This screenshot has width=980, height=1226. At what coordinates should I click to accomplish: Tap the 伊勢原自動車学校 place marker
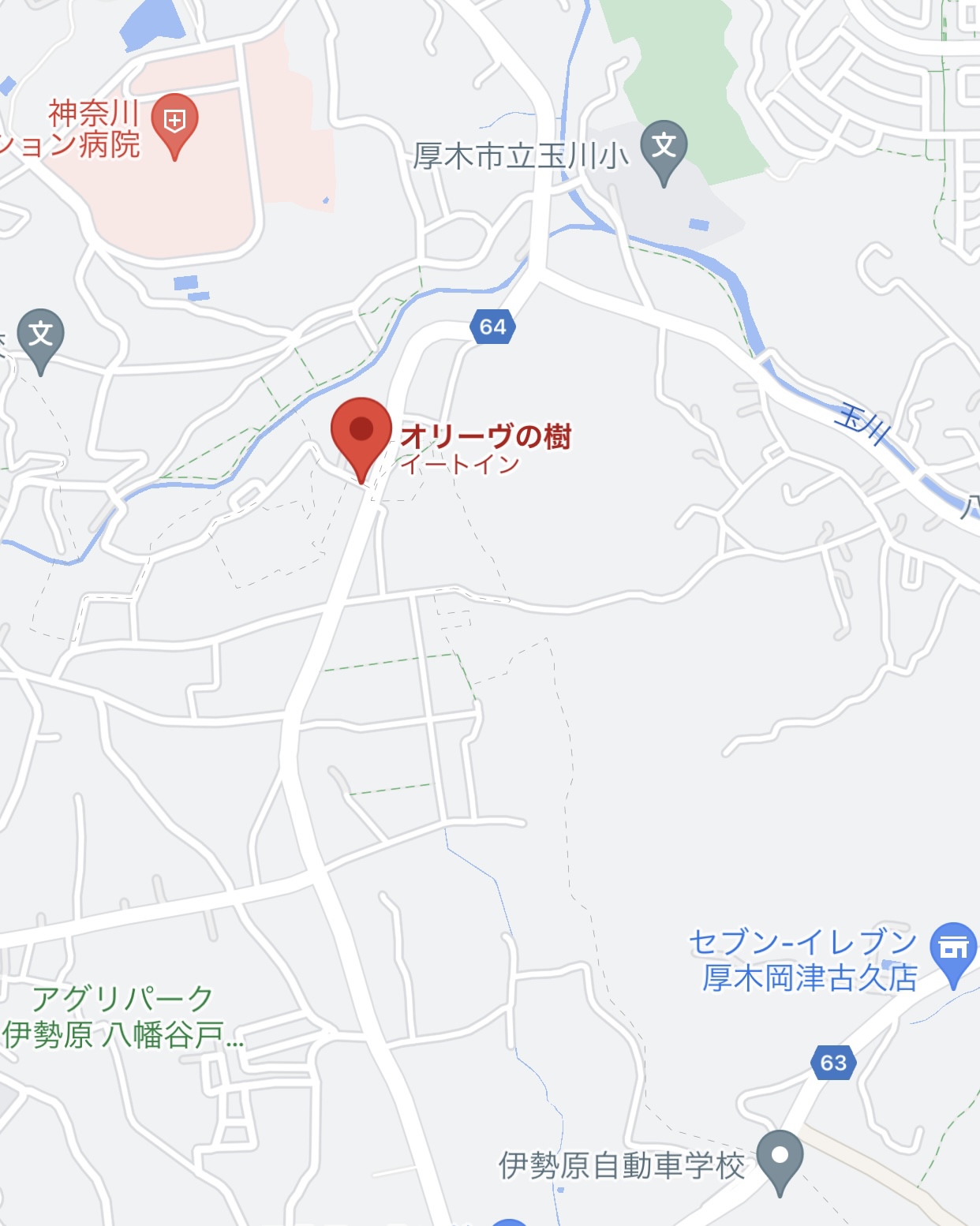tap(780, 1157)
